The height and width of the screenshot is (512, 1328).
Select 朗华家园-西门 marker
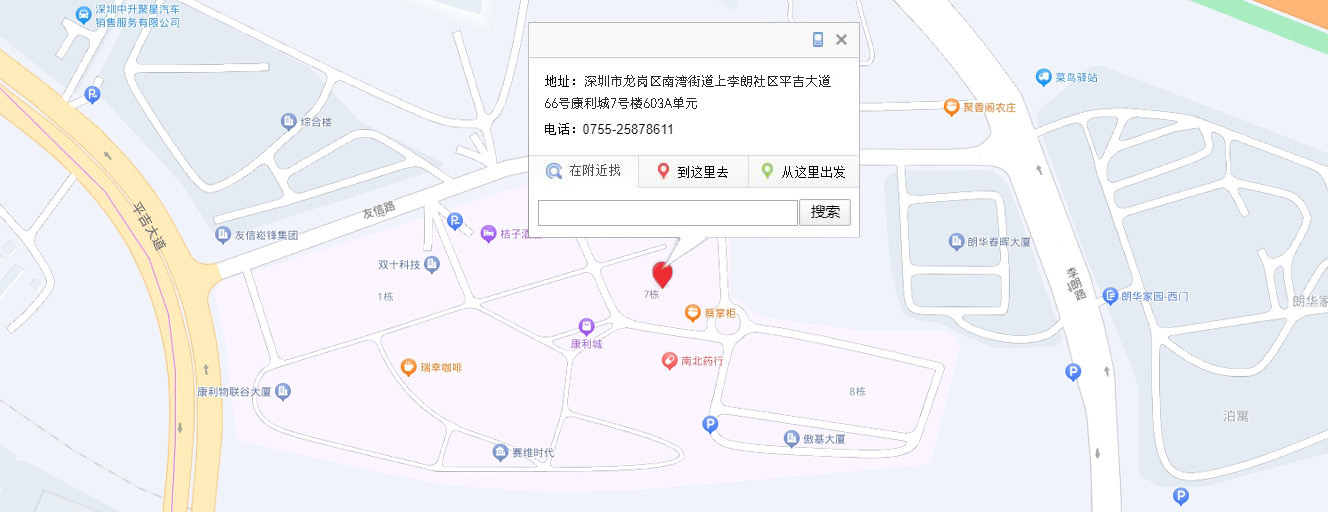coord(1110,296)
